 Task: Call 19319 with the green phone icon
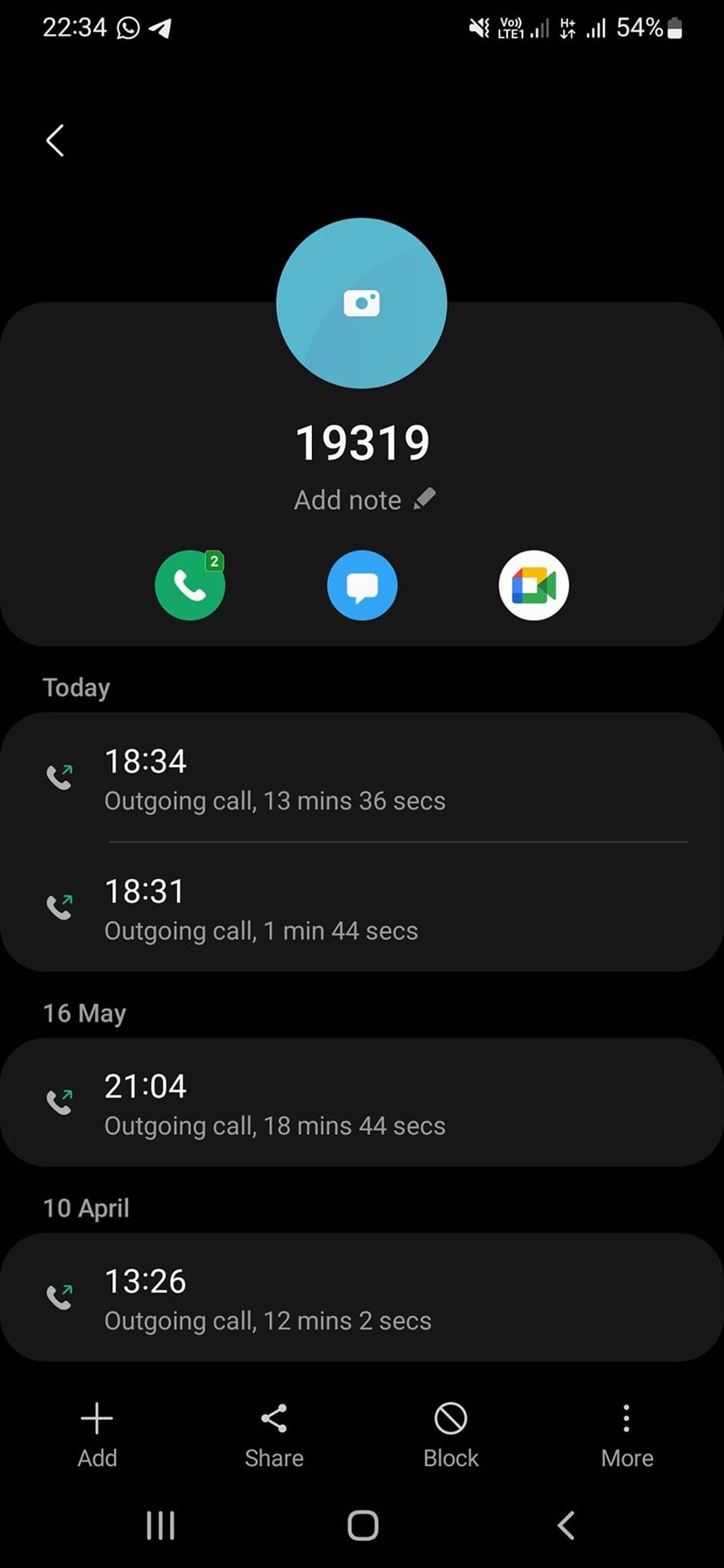pyautogui.click(x=190, y=585)
